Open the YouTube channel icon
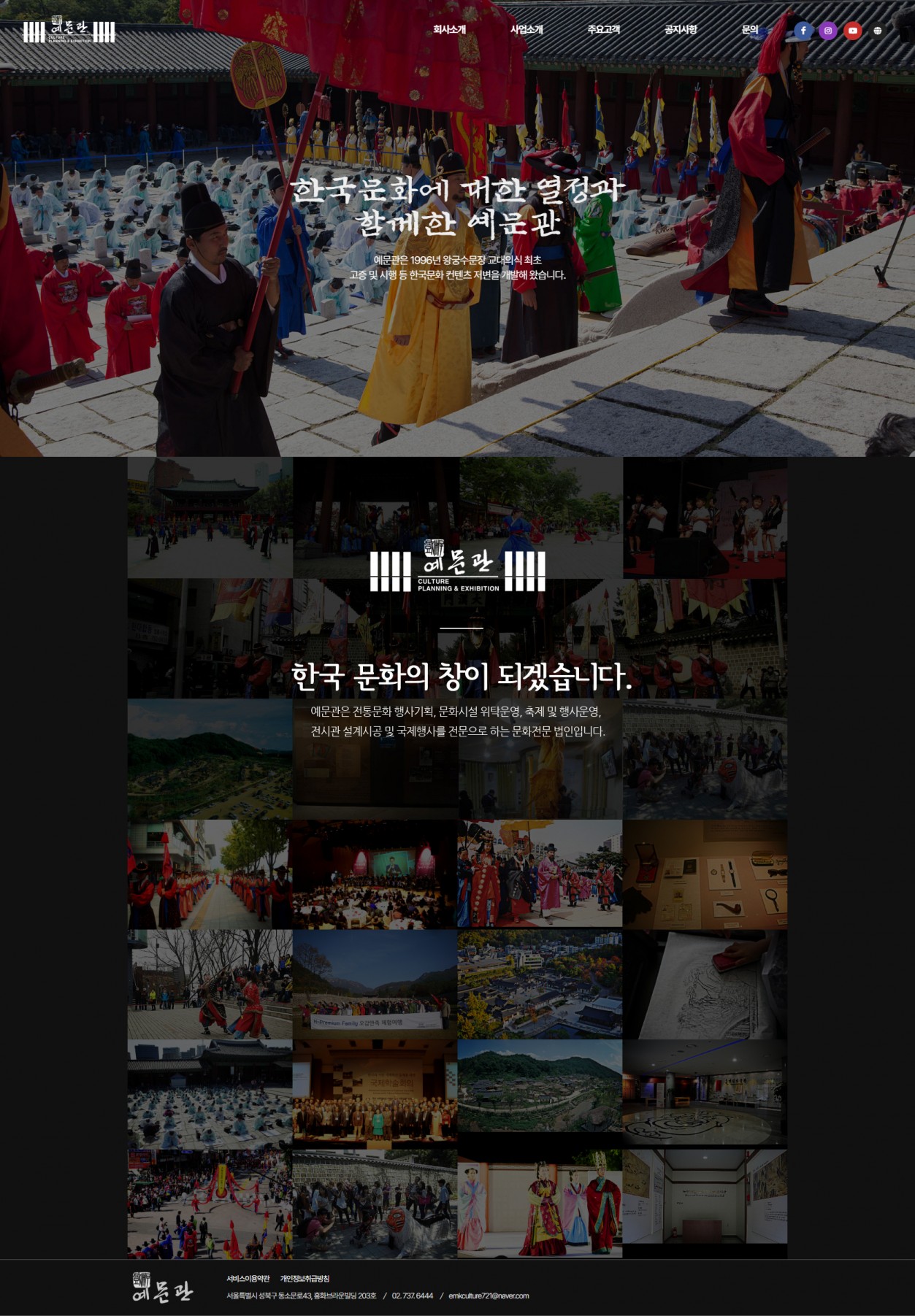915x1316 pixels. [x=852, y=31]
